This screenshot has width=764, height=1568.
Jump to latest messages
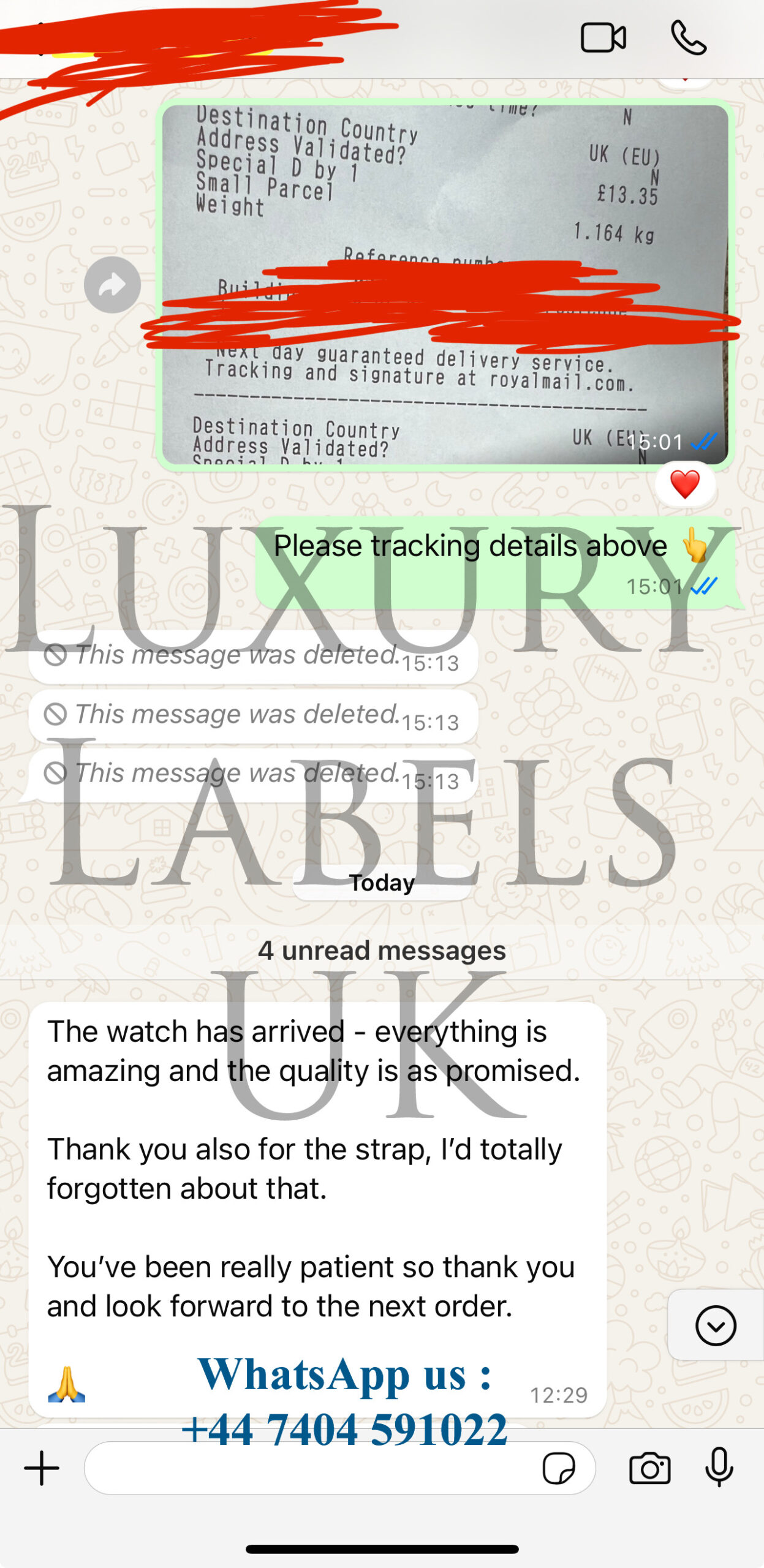(x=716, y=1325)
